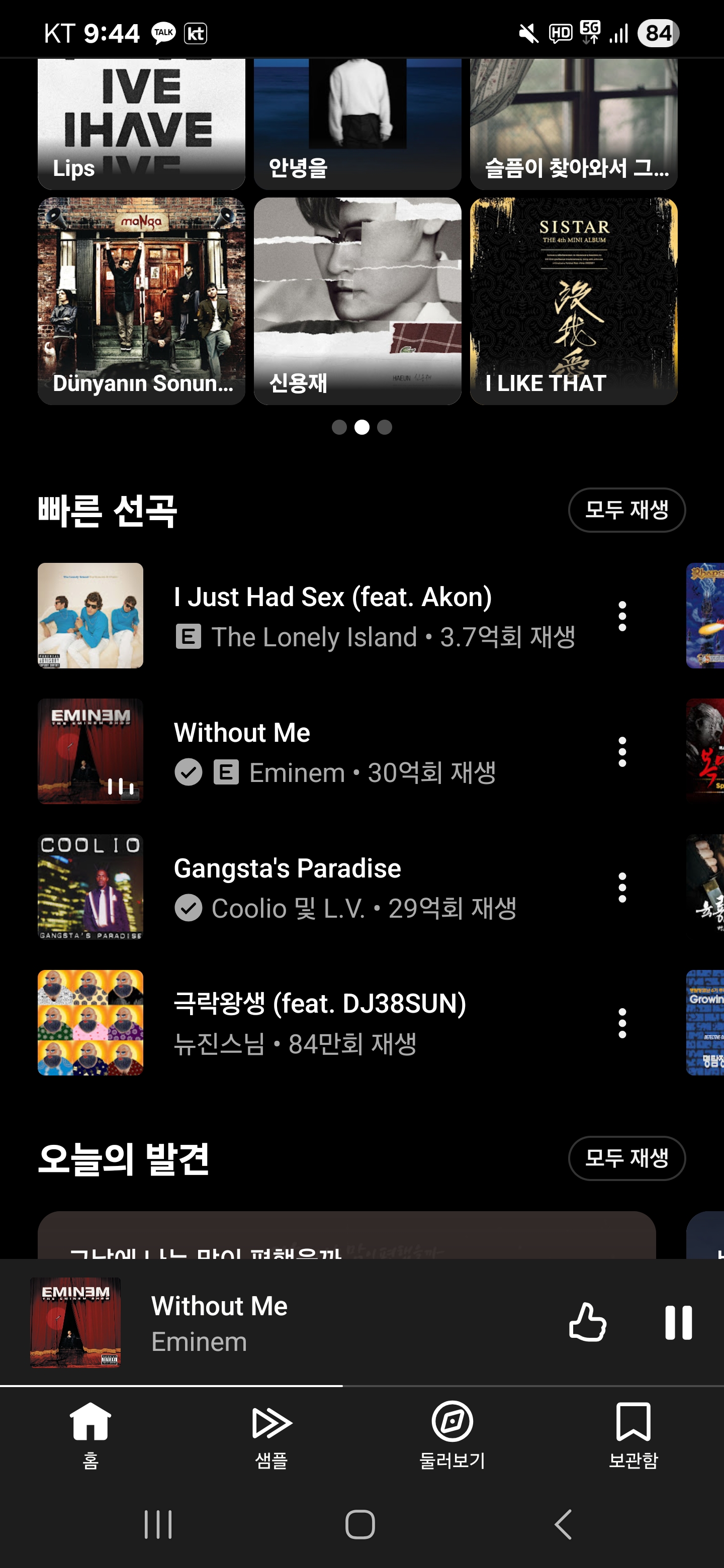724x1568 pixels.
Task: Go to the 홈 tab
Action: click(x=90, y=1435)
